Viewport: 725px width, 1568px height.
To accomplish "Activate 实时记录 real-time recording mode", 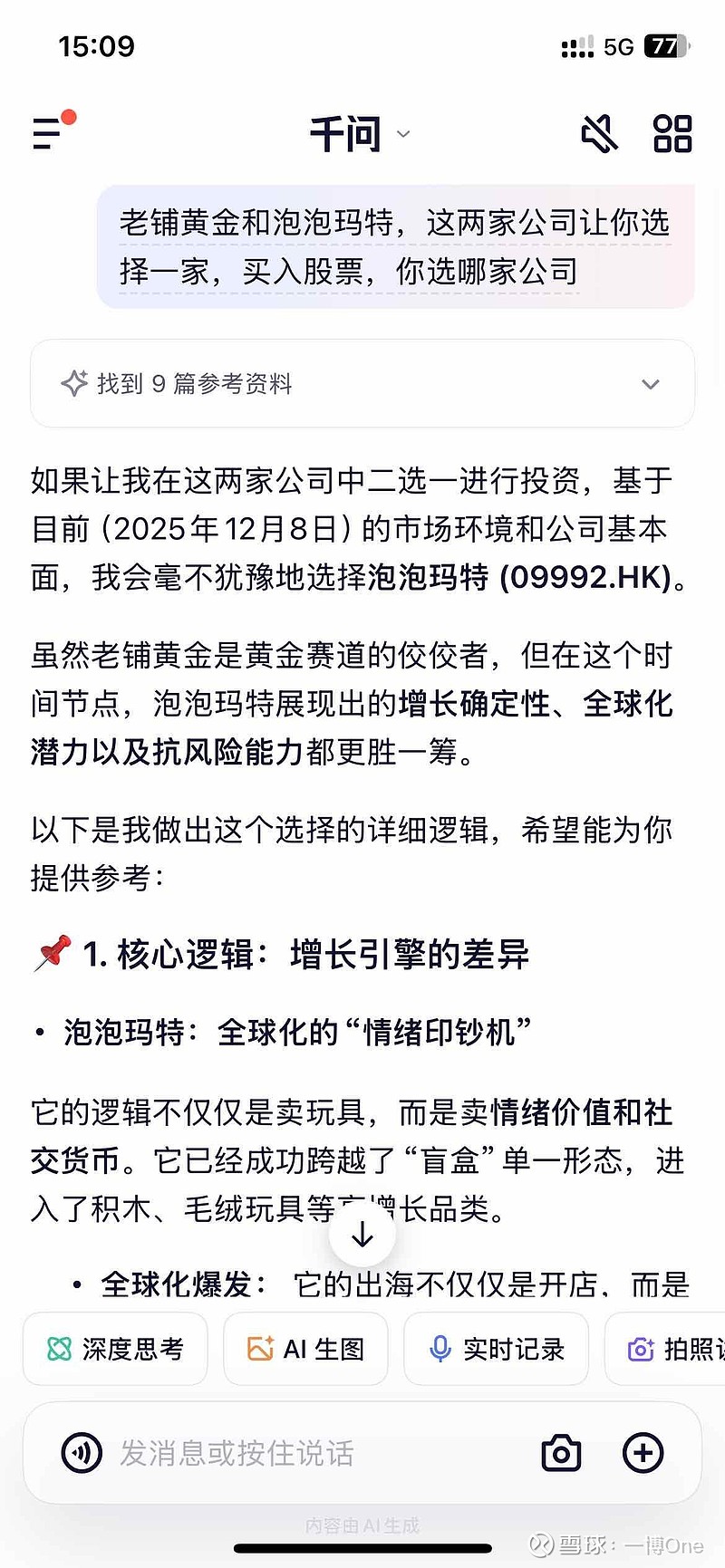I will pos(496,1349).
